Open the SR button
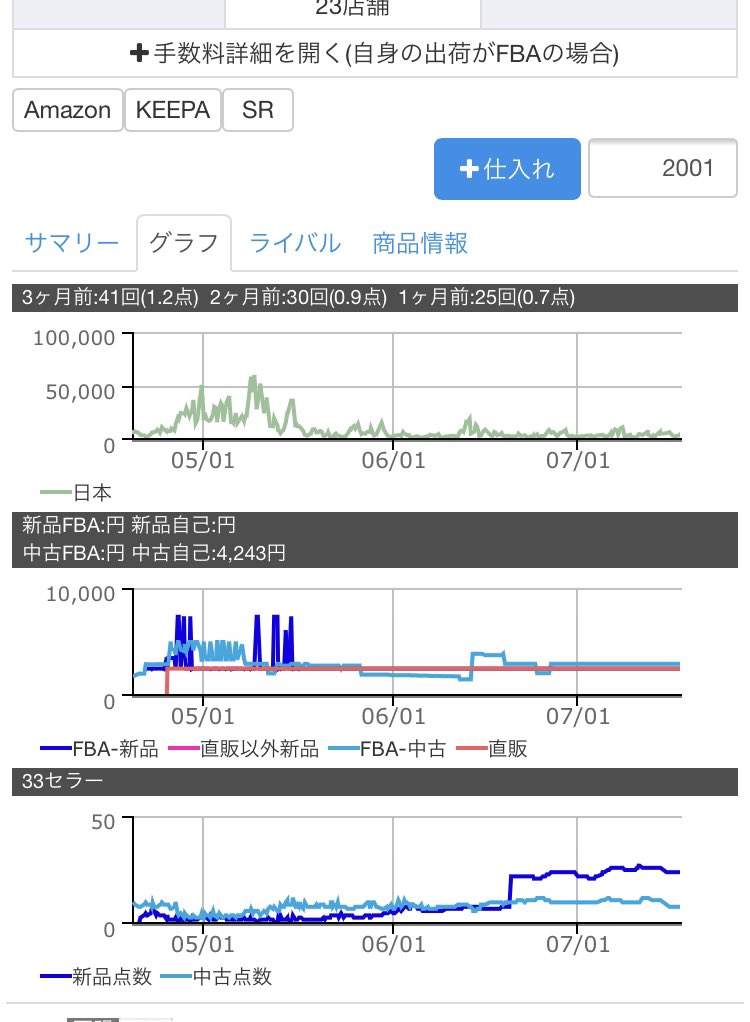 point(257,110)
